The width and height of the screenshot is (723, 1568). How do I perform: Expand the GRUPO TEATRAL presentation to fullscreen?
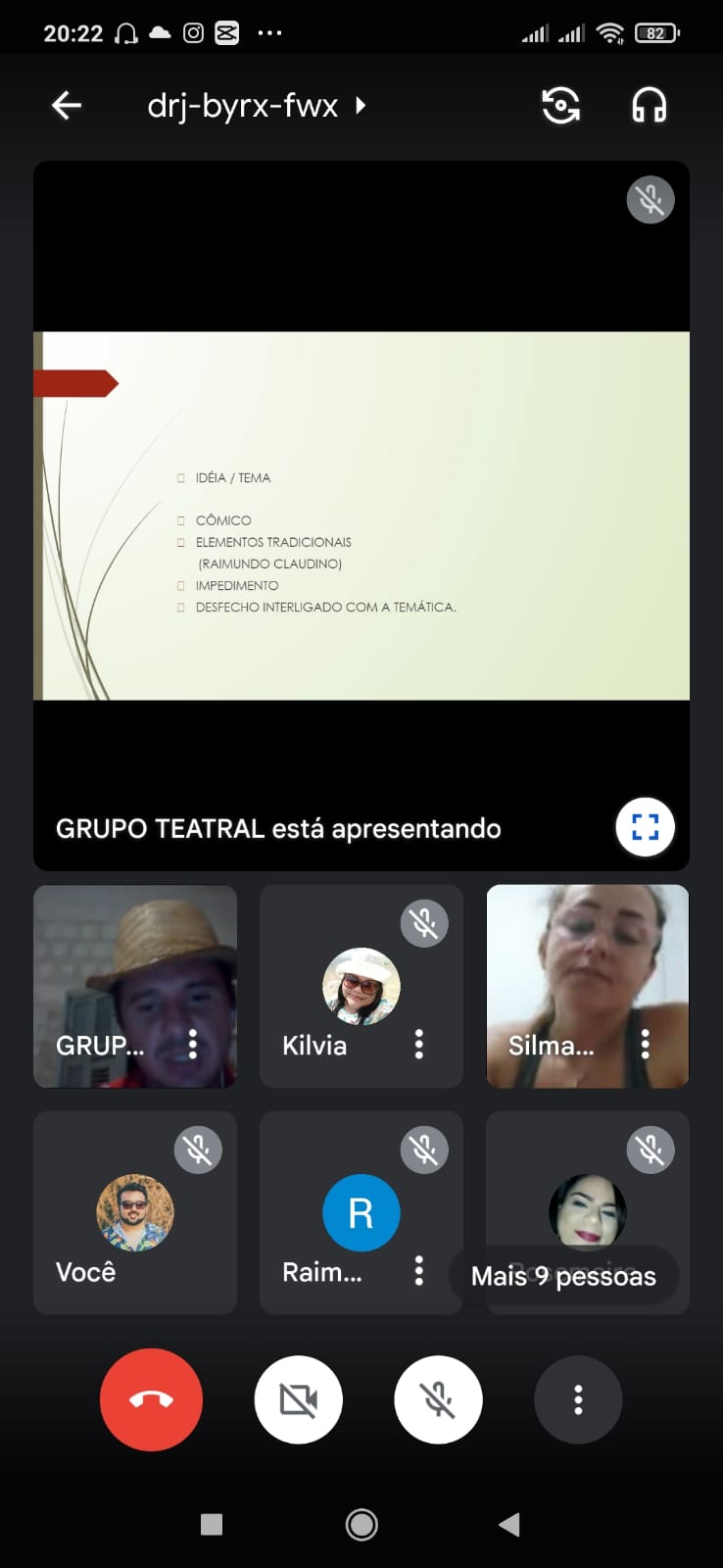click(x=645, y=827)
